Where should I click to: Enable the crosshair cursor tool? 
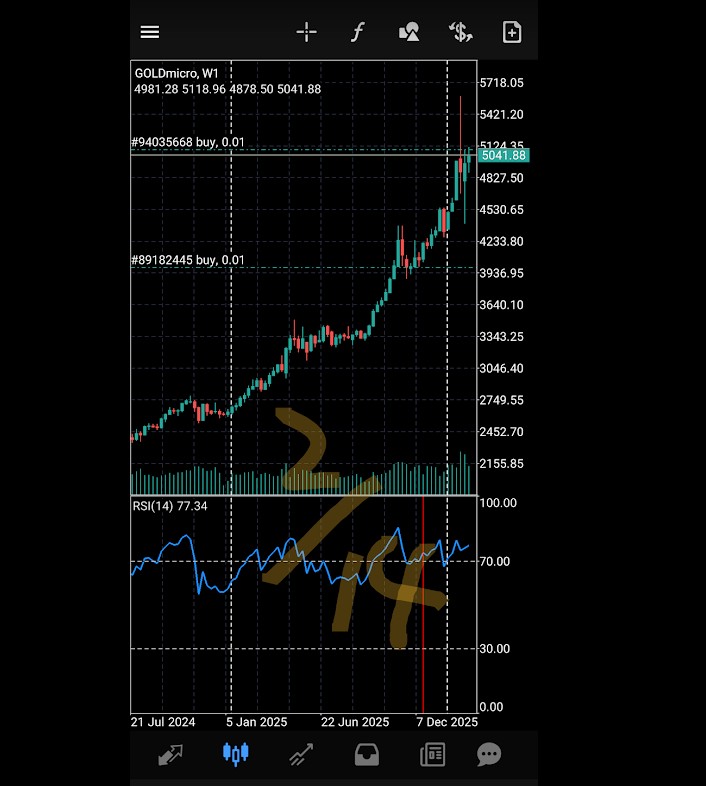[x=306, y=32]
